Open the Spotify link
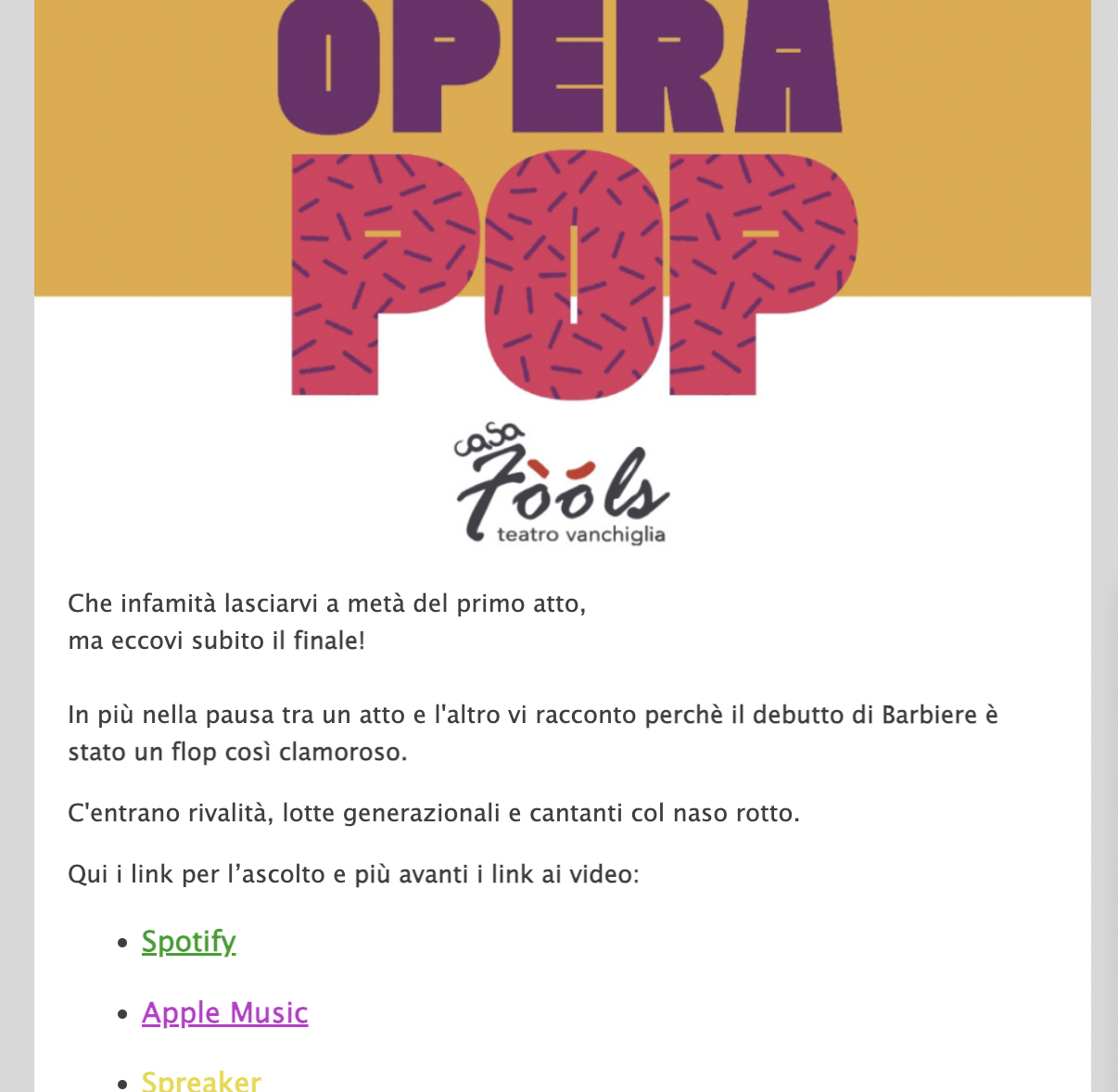Screen dimensions: 1118x1092 [x=188, y=942]
